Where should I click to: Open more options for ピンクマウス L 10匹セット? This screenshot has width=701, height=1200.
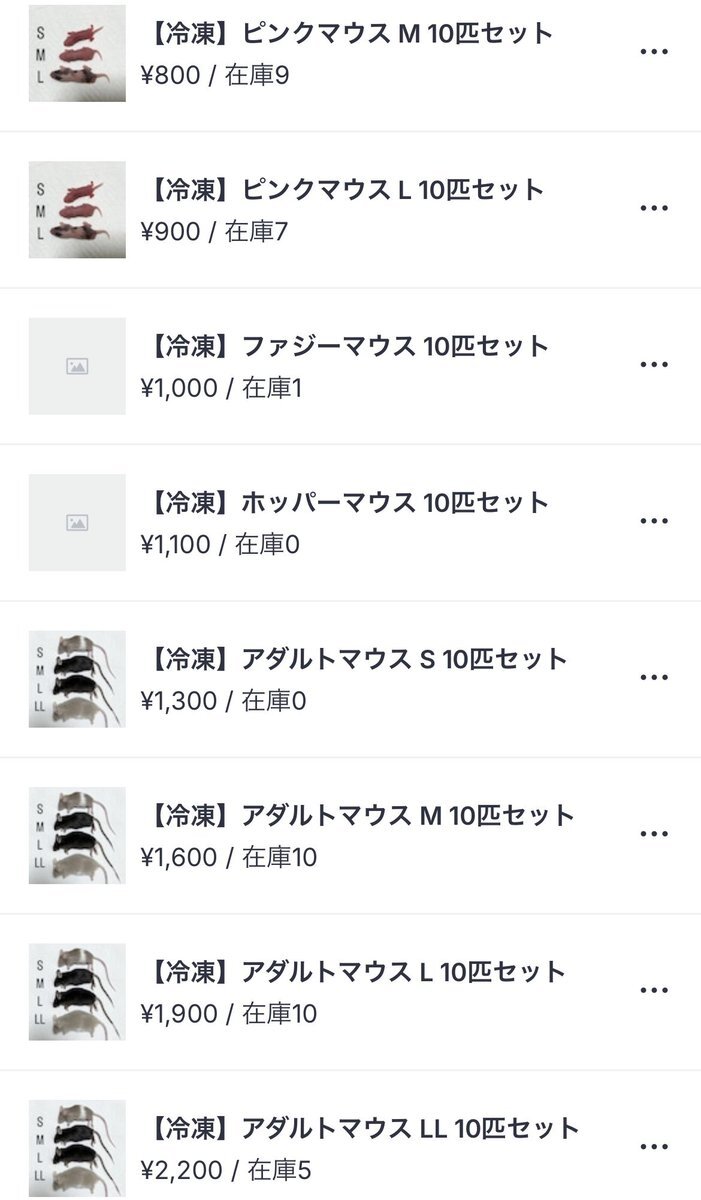coord(653,208)
